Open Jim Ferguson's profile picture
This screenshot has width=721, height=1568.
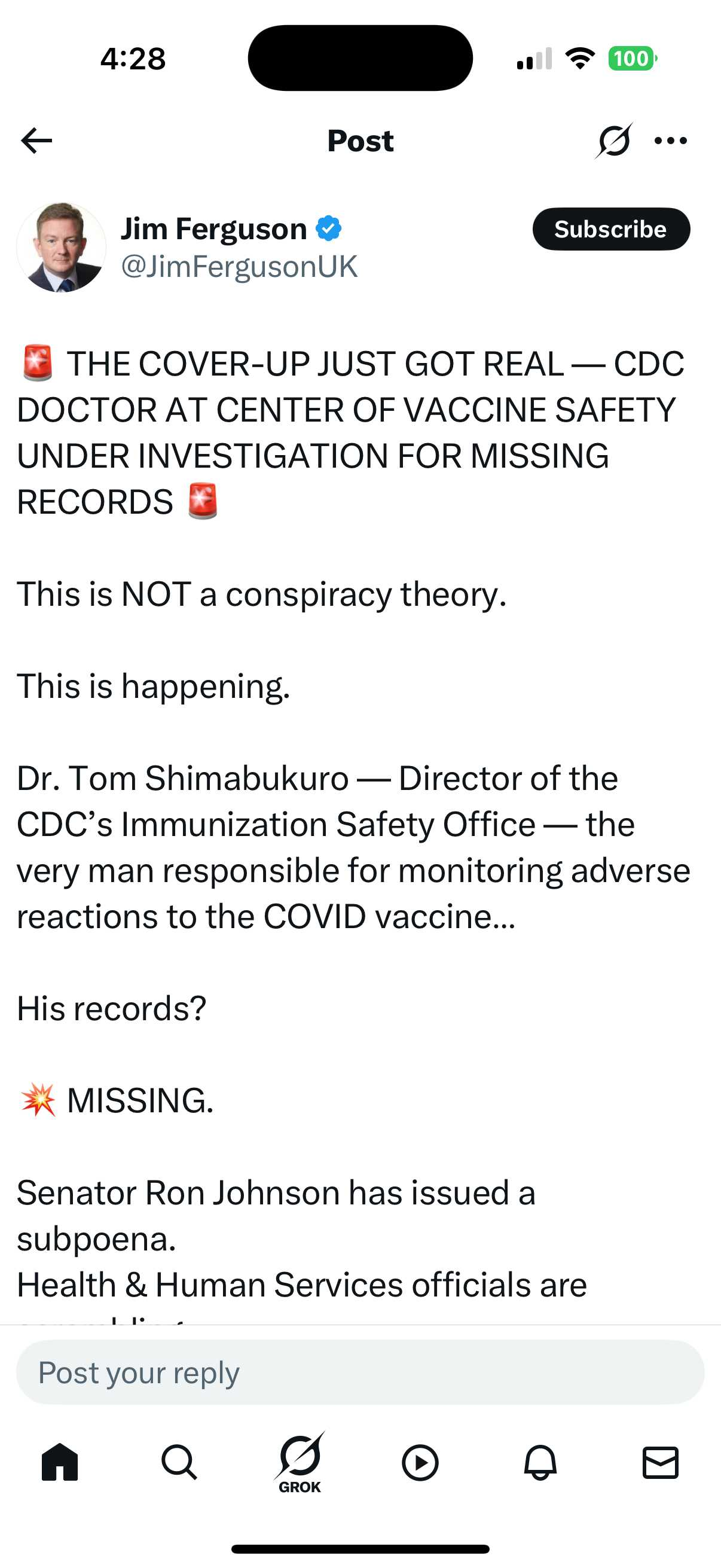(x=62, y=247)
